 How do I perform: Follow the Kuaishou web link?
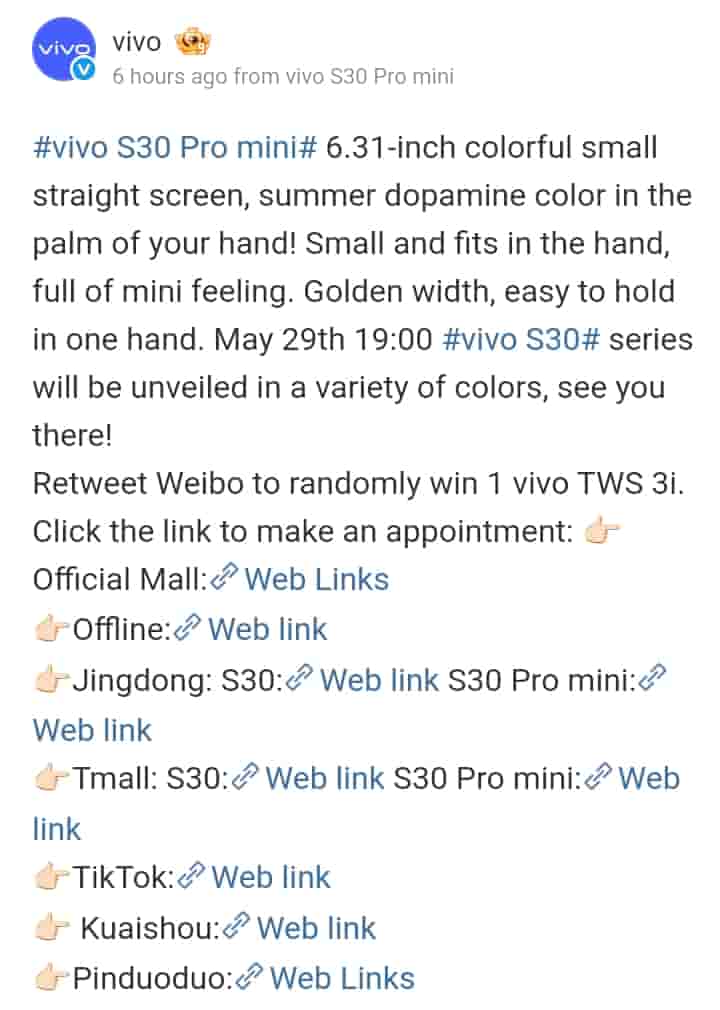point(316,927)
